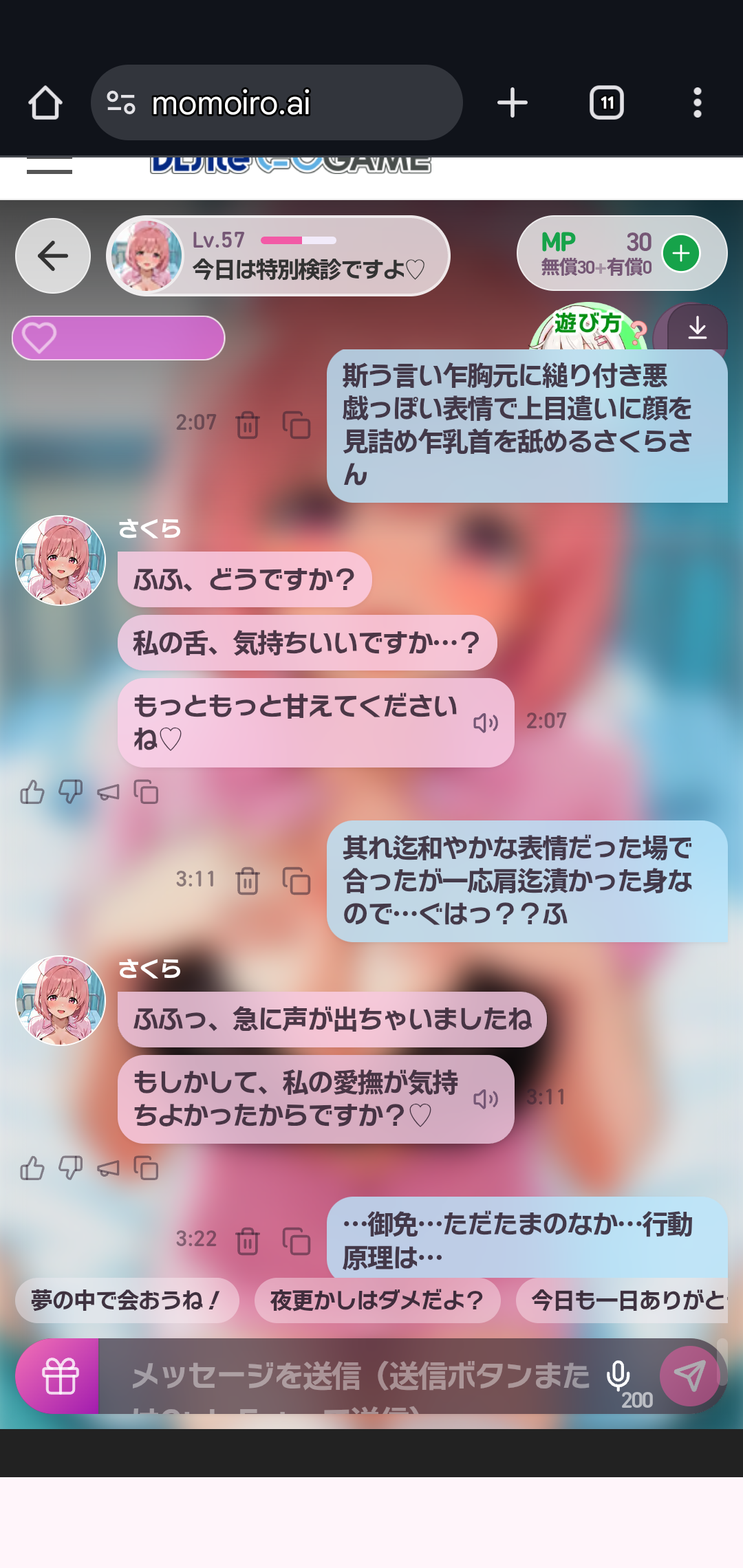Copy the message sent at 3:11
743x1568 pixels.
297,881
